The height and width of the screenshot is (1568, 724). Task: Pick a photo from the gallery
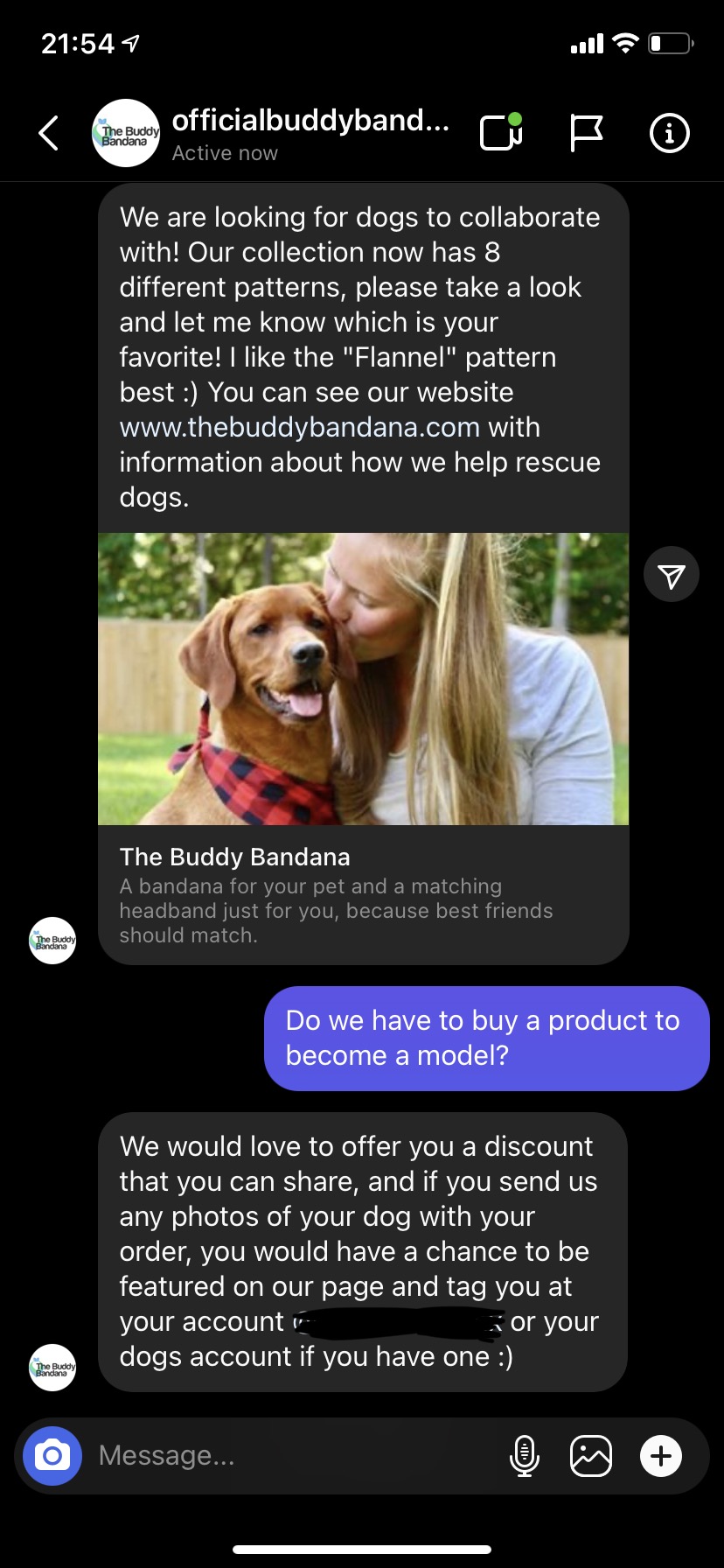click(x=591, y=1456)
